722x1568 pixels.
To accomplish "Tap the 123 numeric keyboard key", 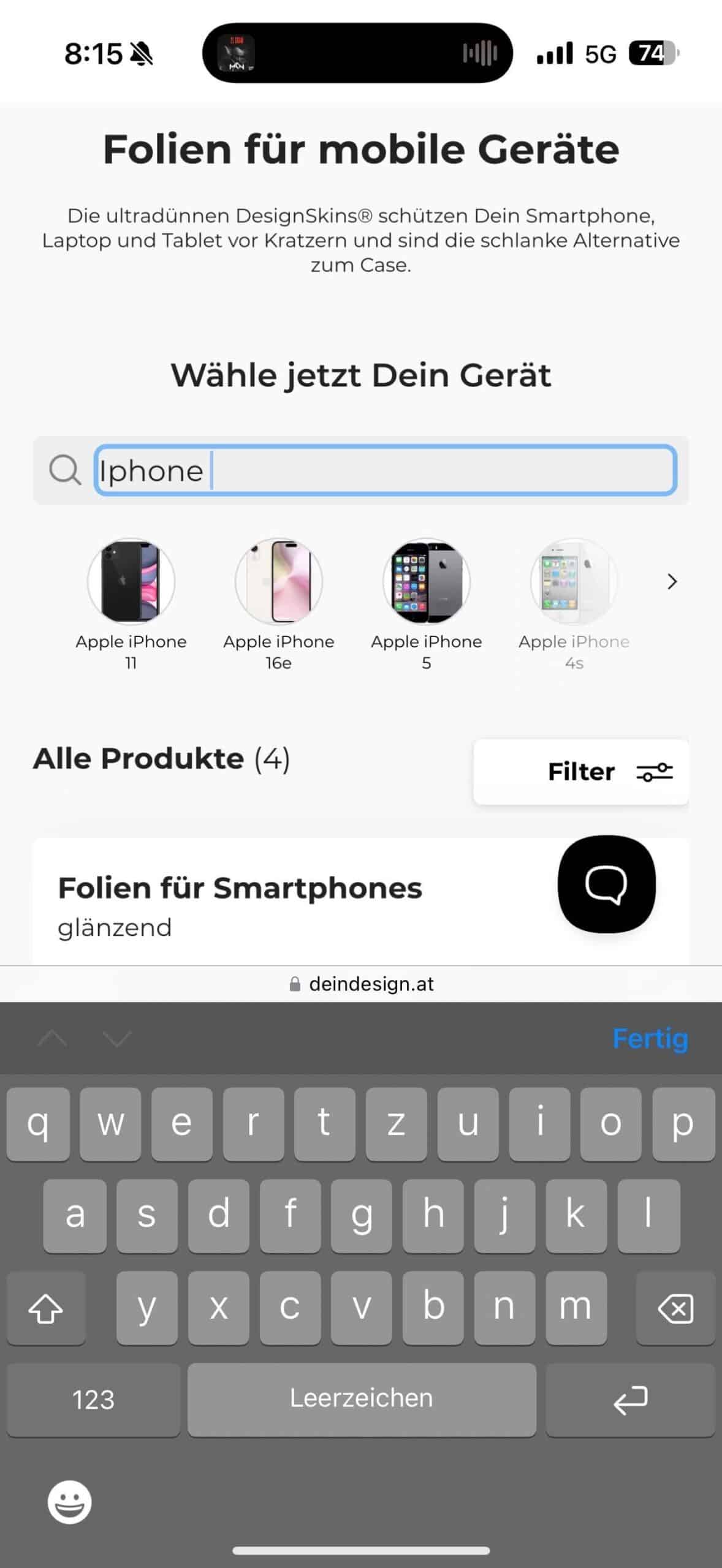I will pos(93,1400).
